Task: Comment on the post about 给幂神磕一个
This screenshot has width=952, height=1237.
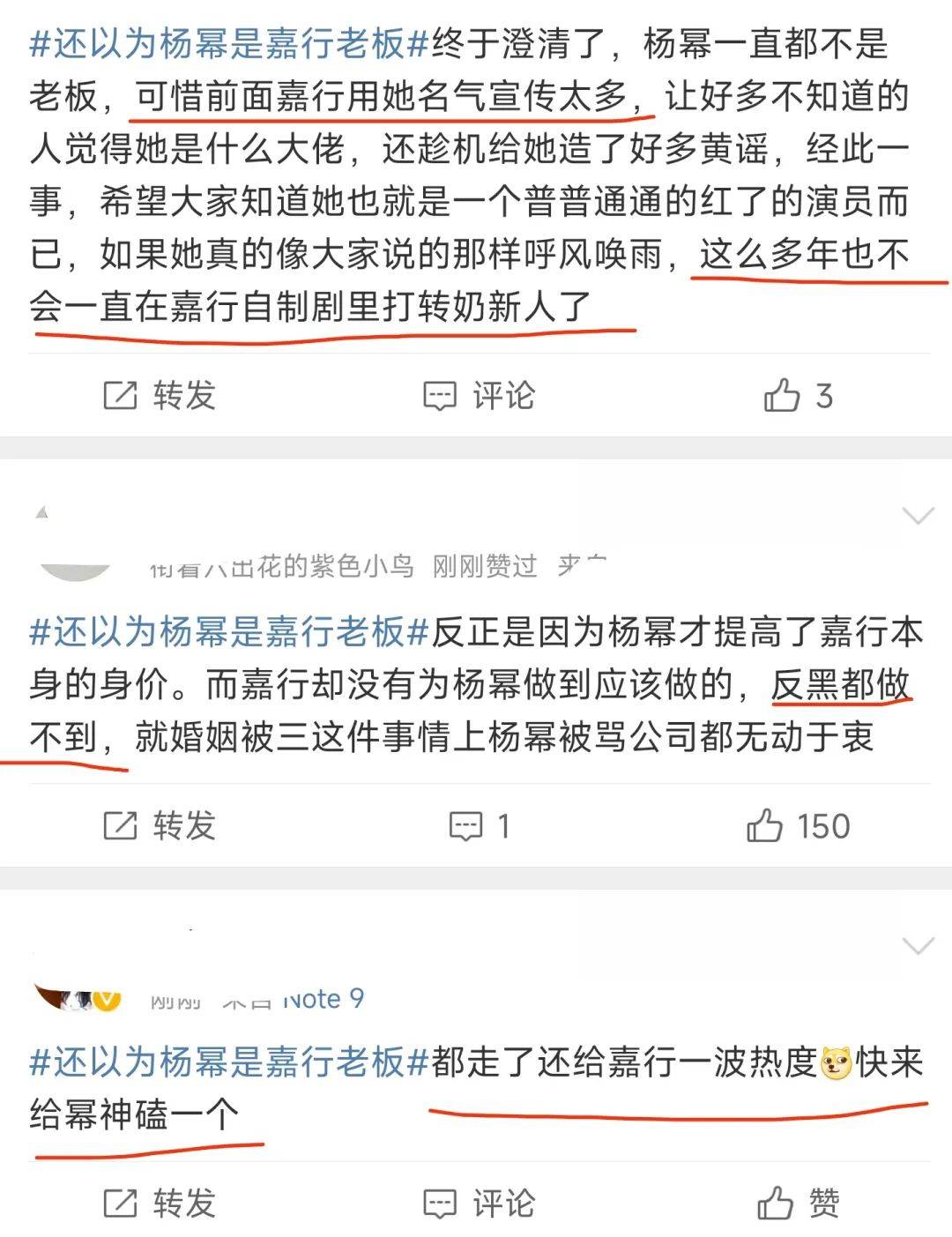Action: coord(479,1203)
